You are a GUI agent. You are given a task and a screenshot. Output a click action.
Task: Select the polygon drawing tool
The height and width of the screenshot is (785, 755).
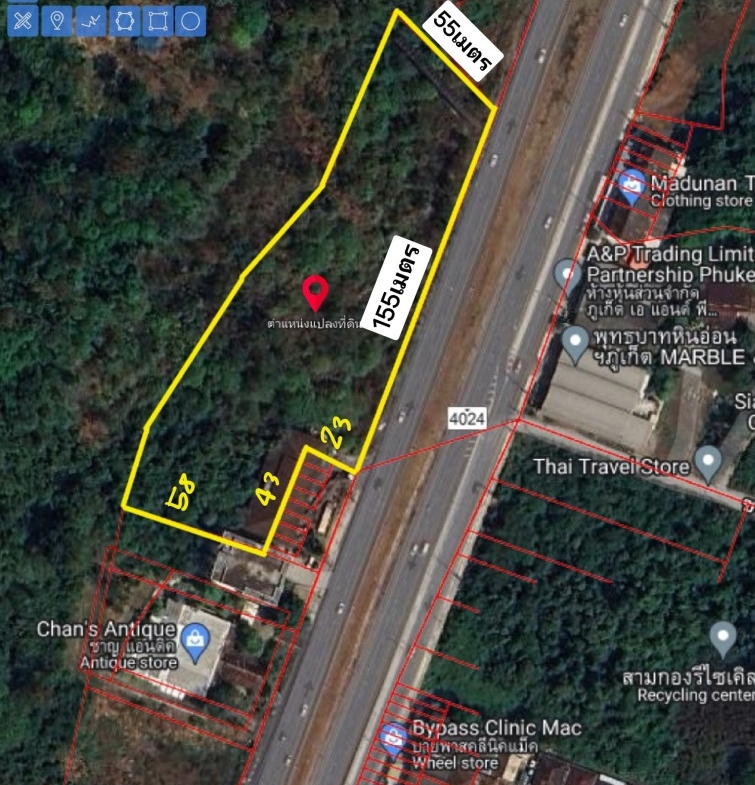tap(124, 20)
